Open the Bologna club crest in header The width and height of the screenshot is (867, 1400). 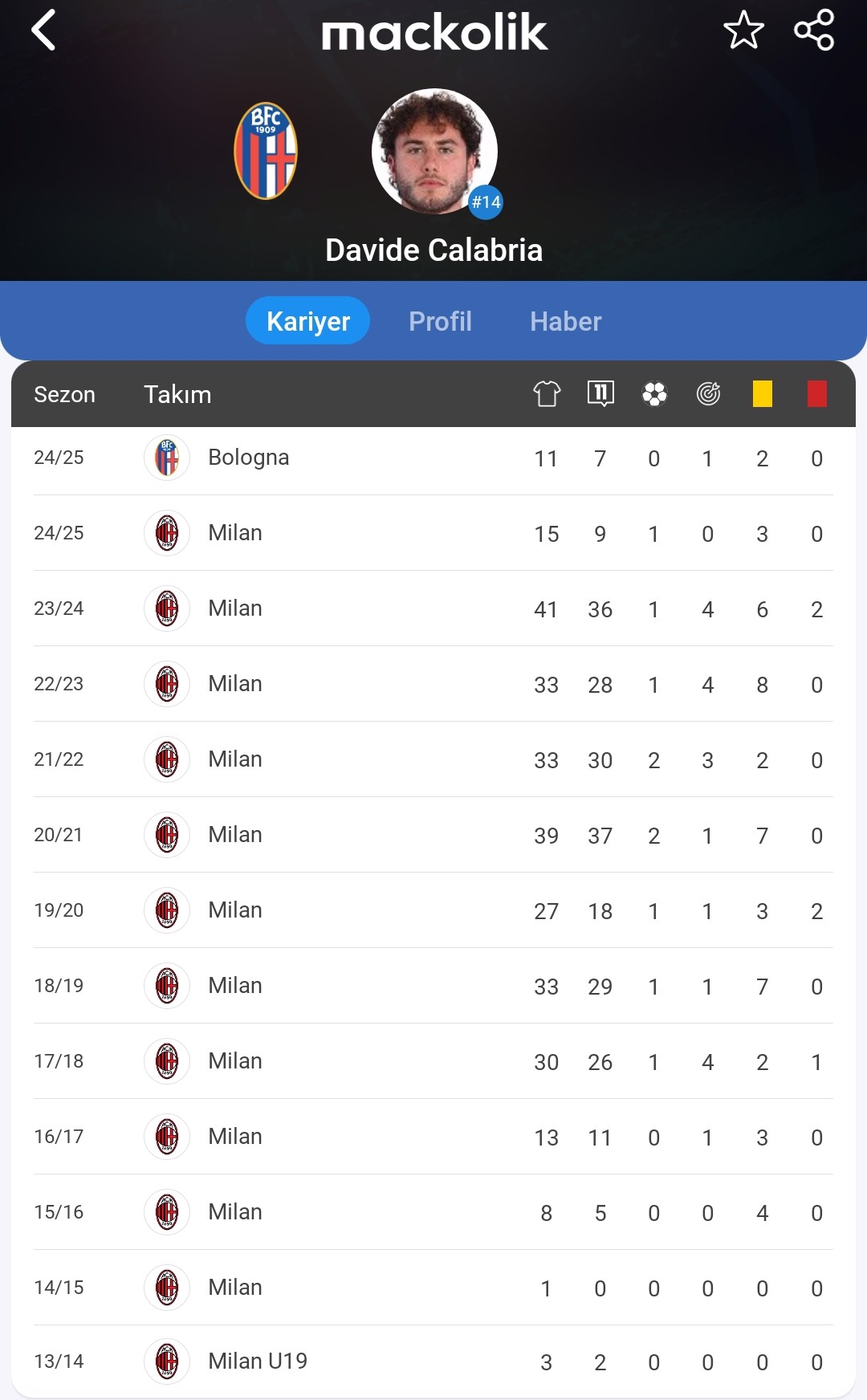(266, 151)
